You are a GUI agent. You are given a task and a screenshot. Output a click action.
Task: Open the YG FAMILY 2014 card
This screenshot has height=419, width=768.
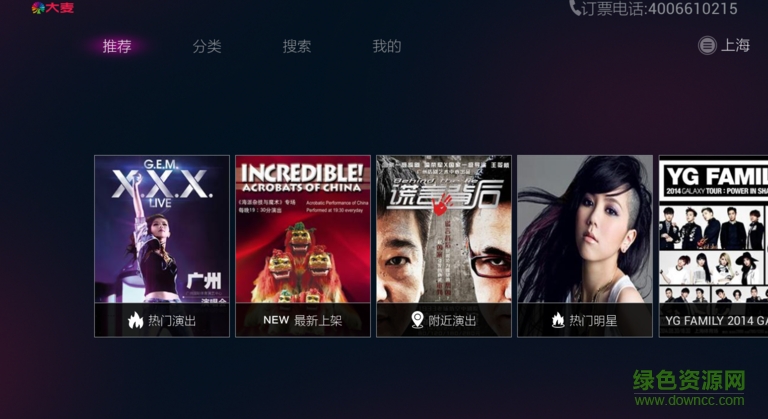pos(712,246)
